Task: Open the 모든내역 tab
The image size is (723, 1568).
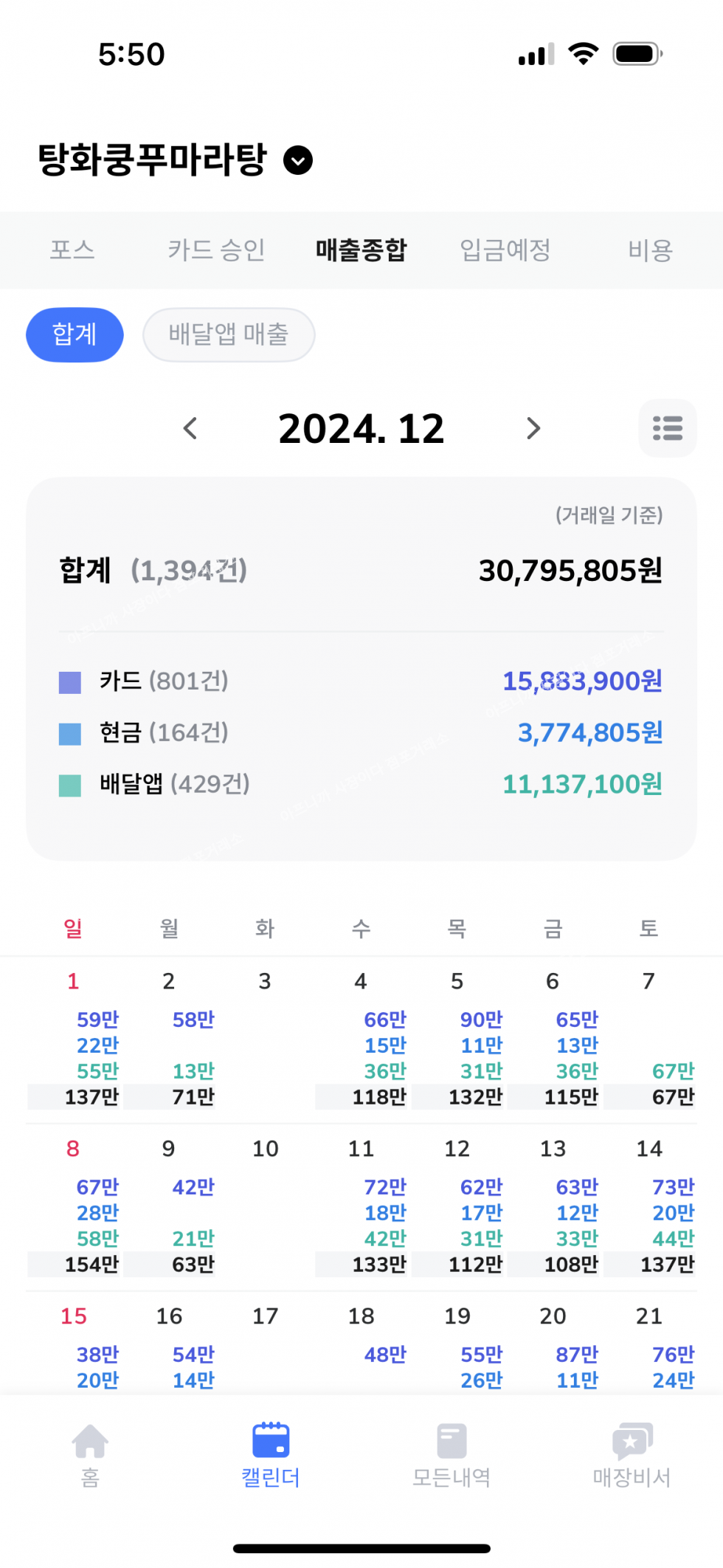Action: pyautogui.click(x=452, y=1454)
